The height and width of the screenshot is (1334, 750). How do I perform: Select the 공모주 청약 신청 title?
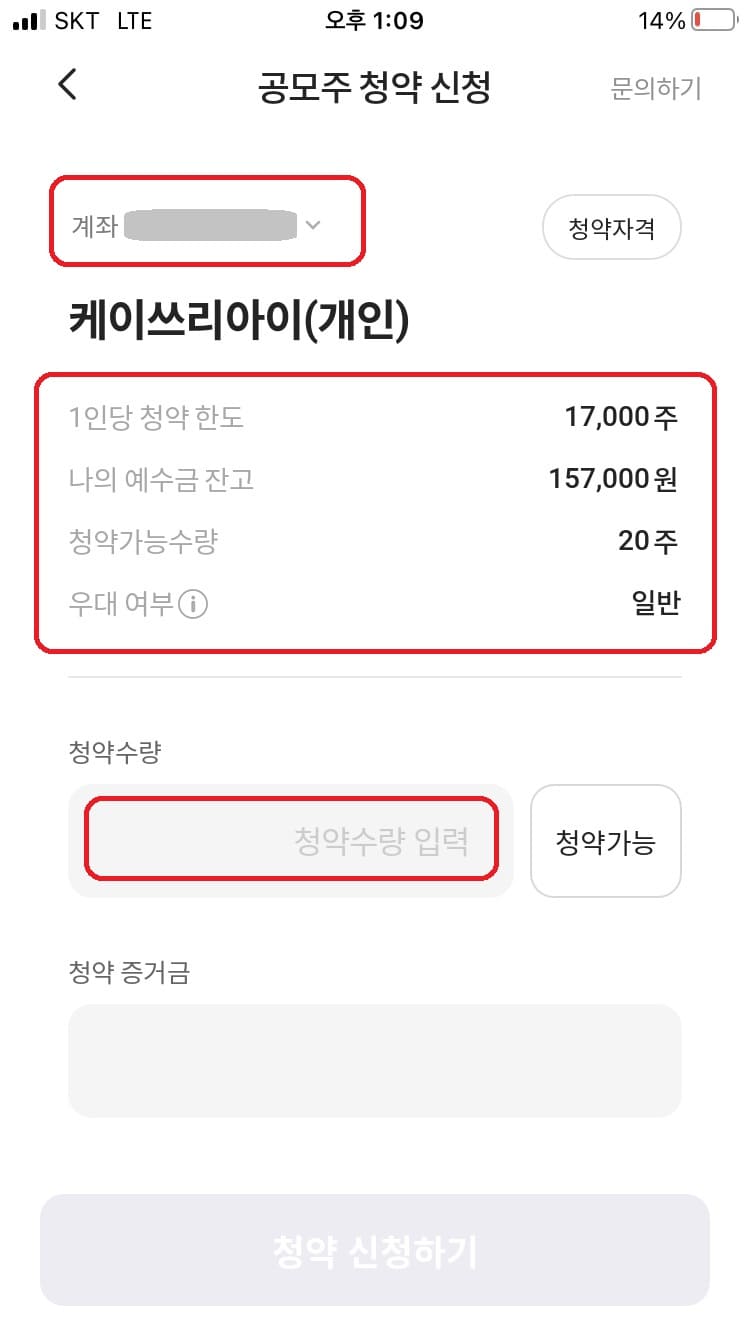pyautogui.click(x=375, y=88)
